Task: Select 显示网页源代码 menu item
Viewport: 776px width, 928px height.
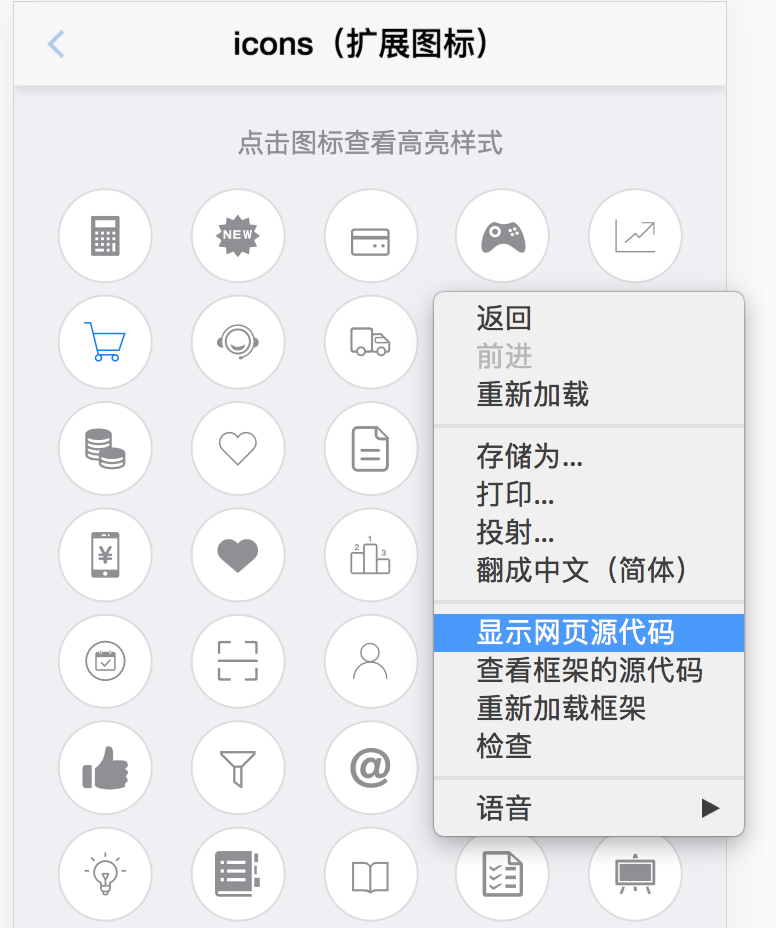Action: pos(575,633)
